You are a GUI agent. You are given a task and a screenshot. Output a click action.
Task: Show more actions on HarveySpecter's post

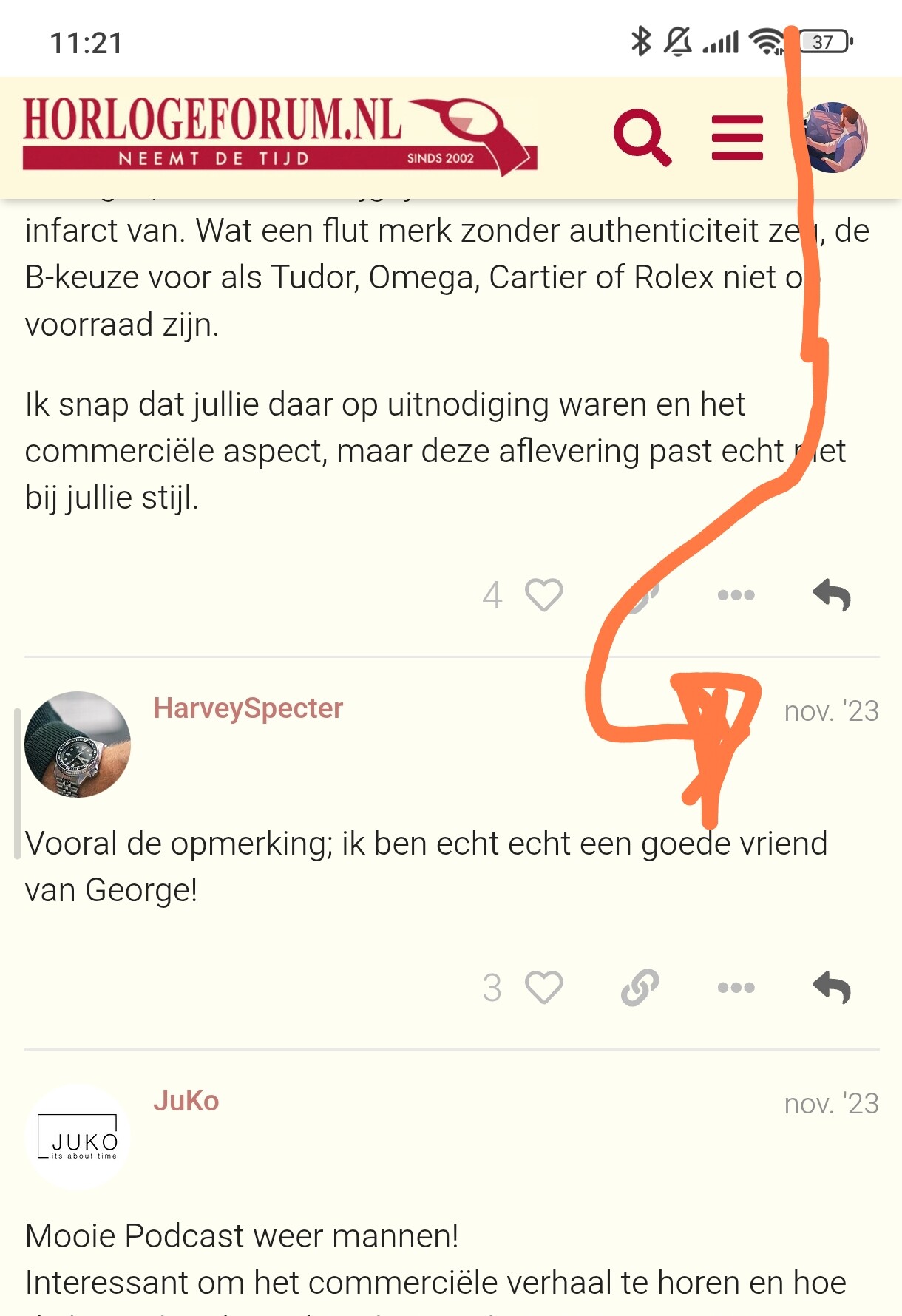click(736, 988)
